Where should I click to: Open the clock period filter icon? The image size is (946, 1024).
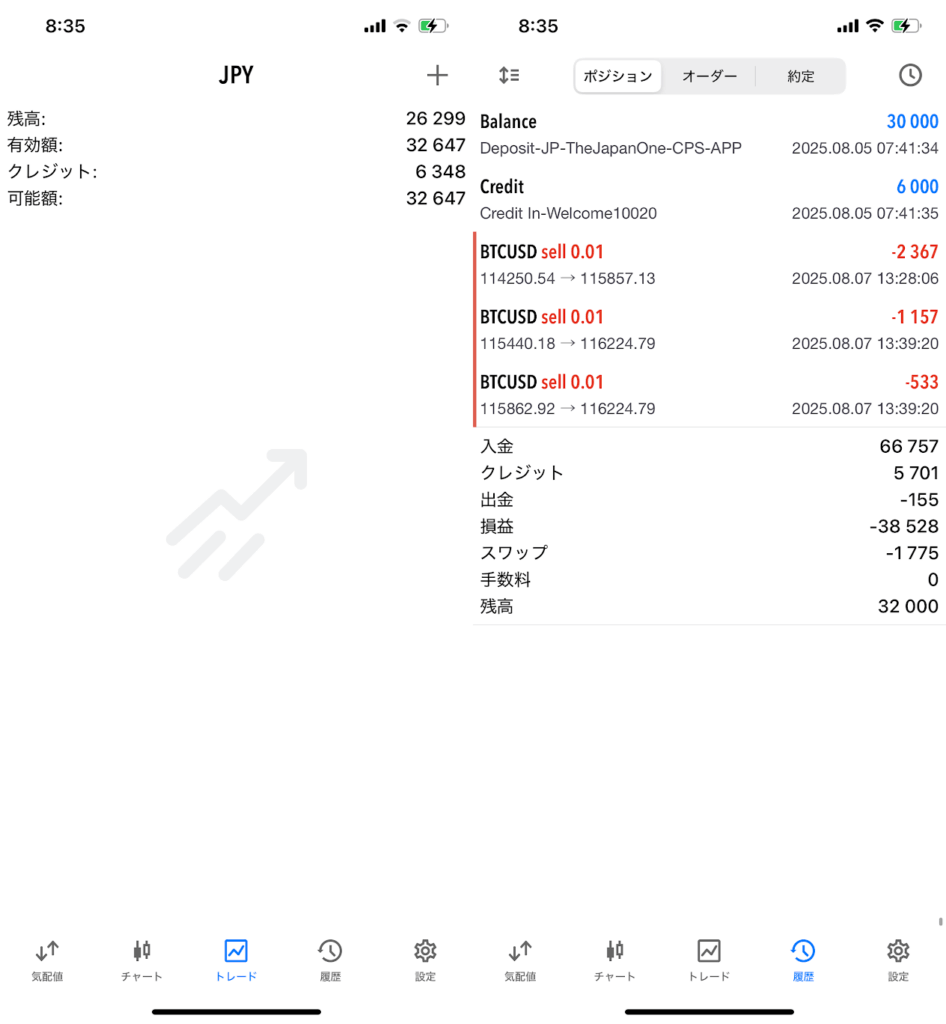click(909, 75)
